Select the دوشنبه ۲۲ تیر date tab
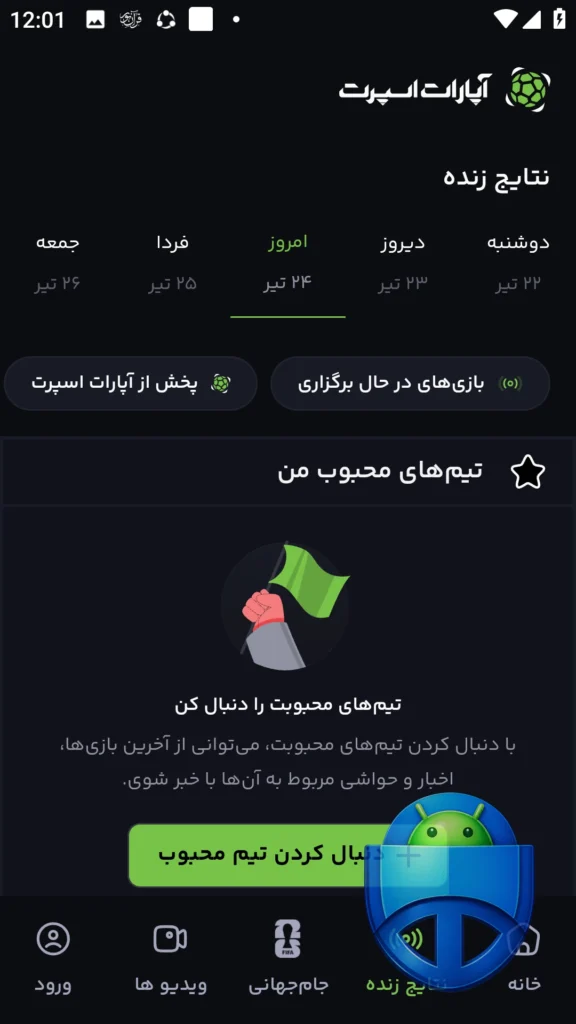 [518, 263]
